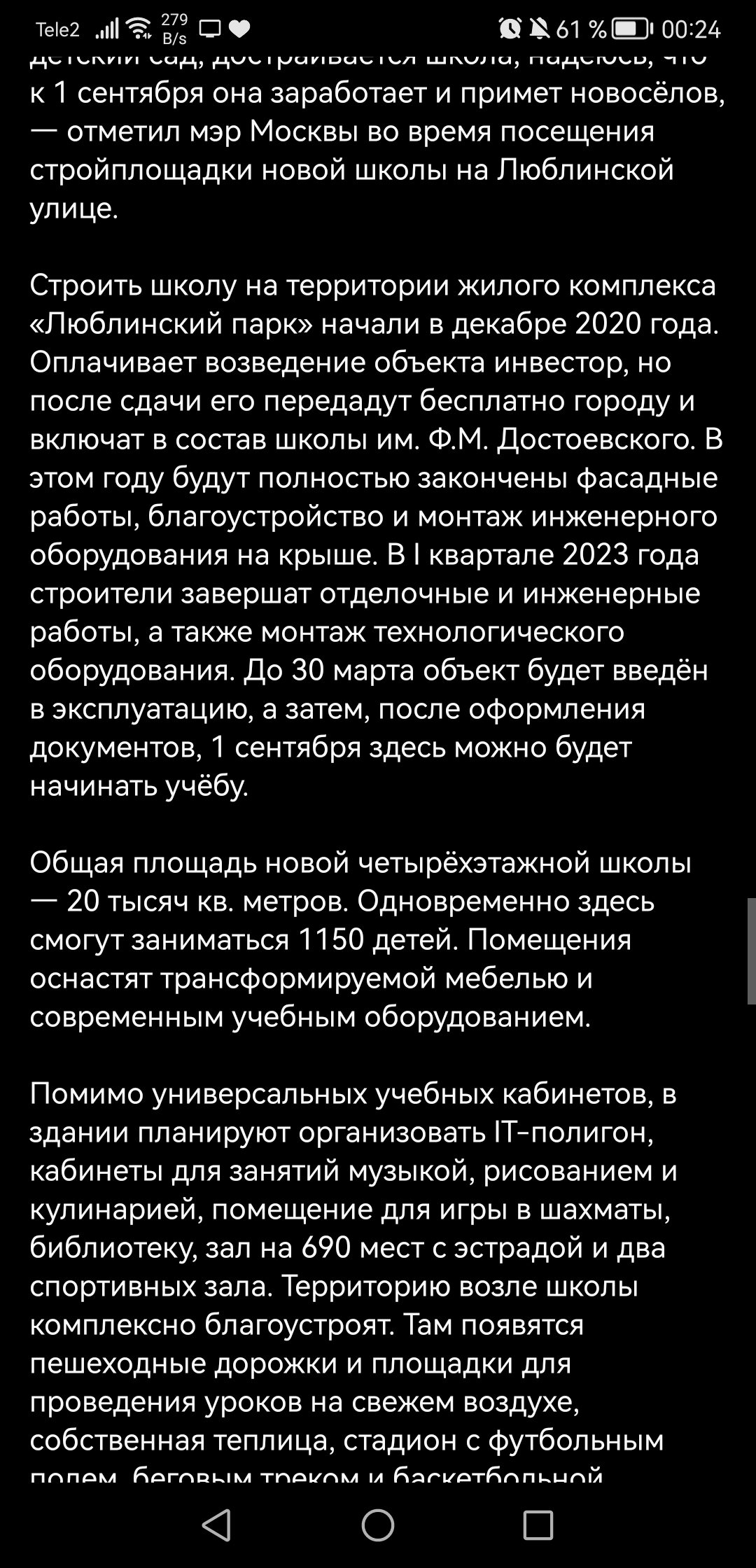Screen dimensions: 756x1568
Task: Tap the system home button
Action: pos(378,1523)
